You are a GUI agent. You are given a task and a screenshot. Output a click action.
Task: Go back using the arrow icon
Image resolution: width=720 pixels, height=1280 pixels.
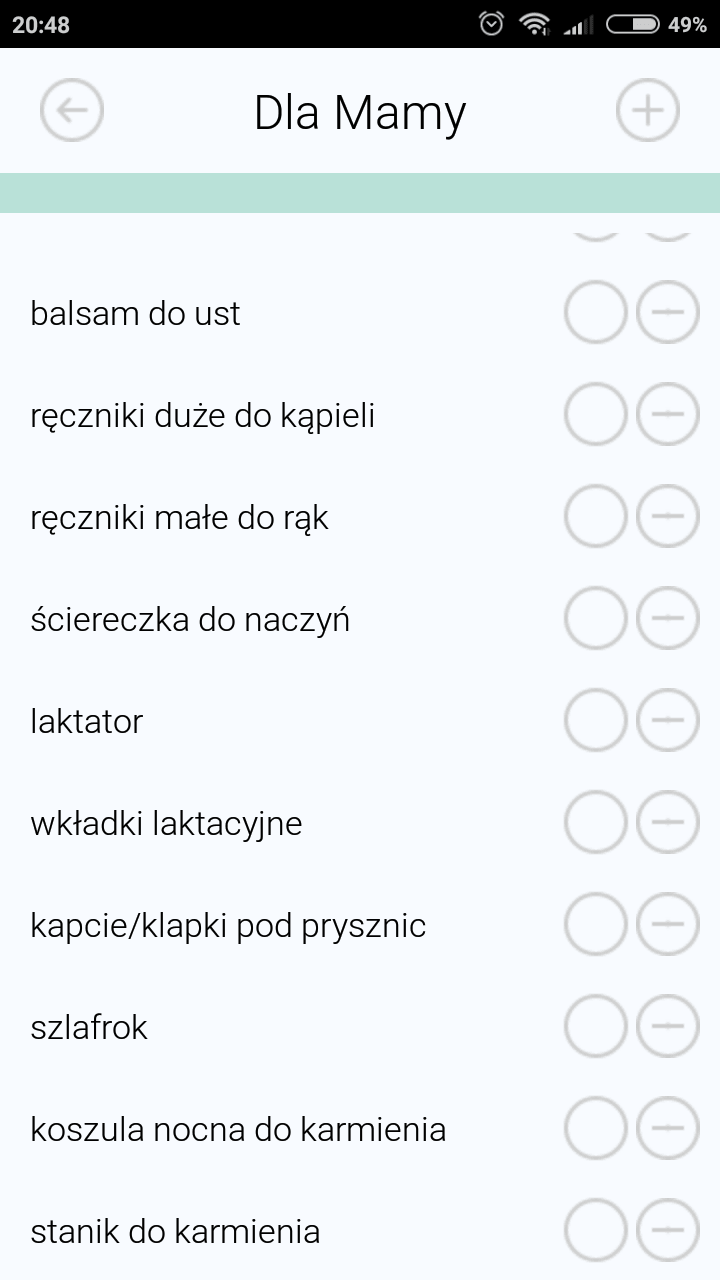click(x=72, y=110)
